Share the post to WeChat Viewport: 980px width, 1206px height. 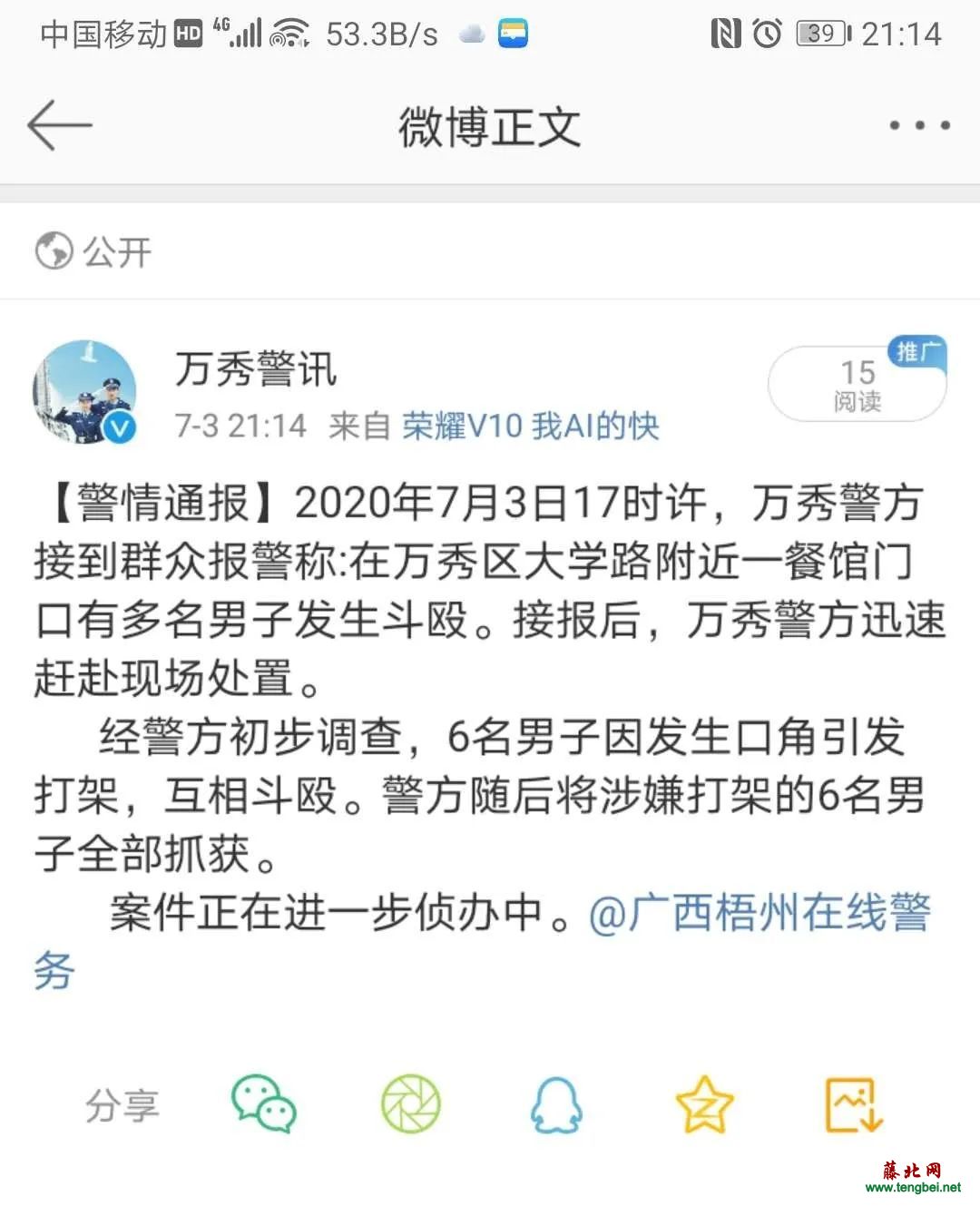(264, 1104)
